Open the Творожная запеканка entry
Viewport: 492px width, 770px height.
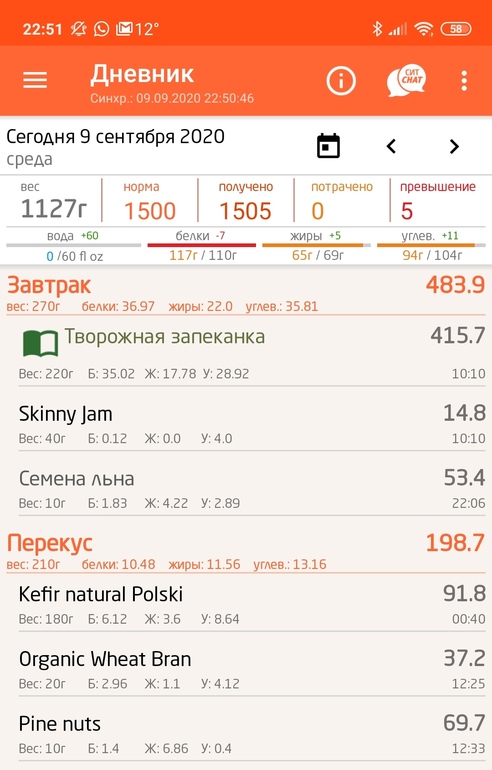click(251, 352)
